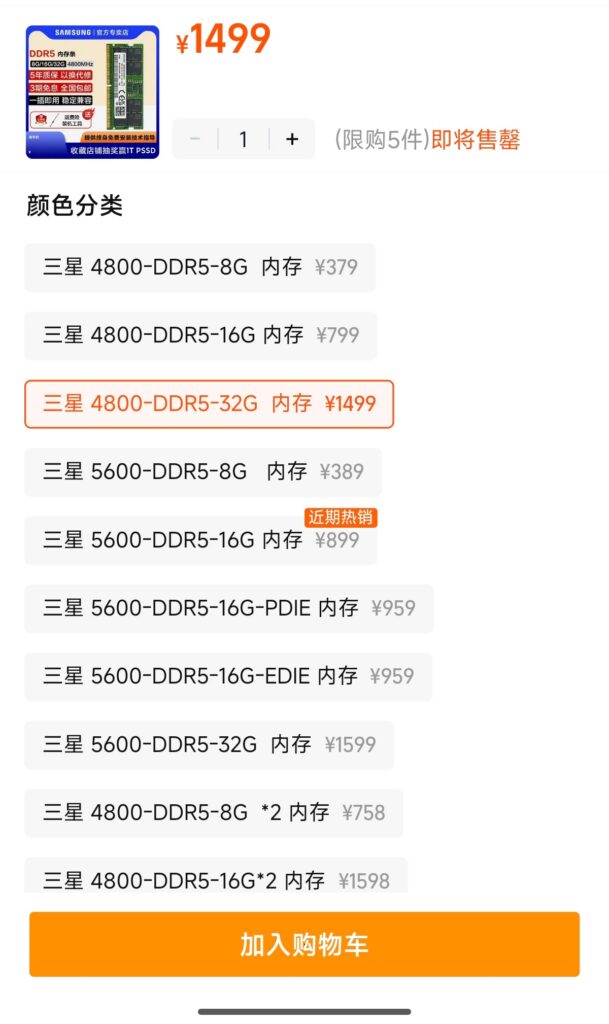The height and width of the screenshot is (1024, 609).
Task: Choose the 5600-DDR5-16G-PDIE 内存 variant
Action: (x=229, y=608)
